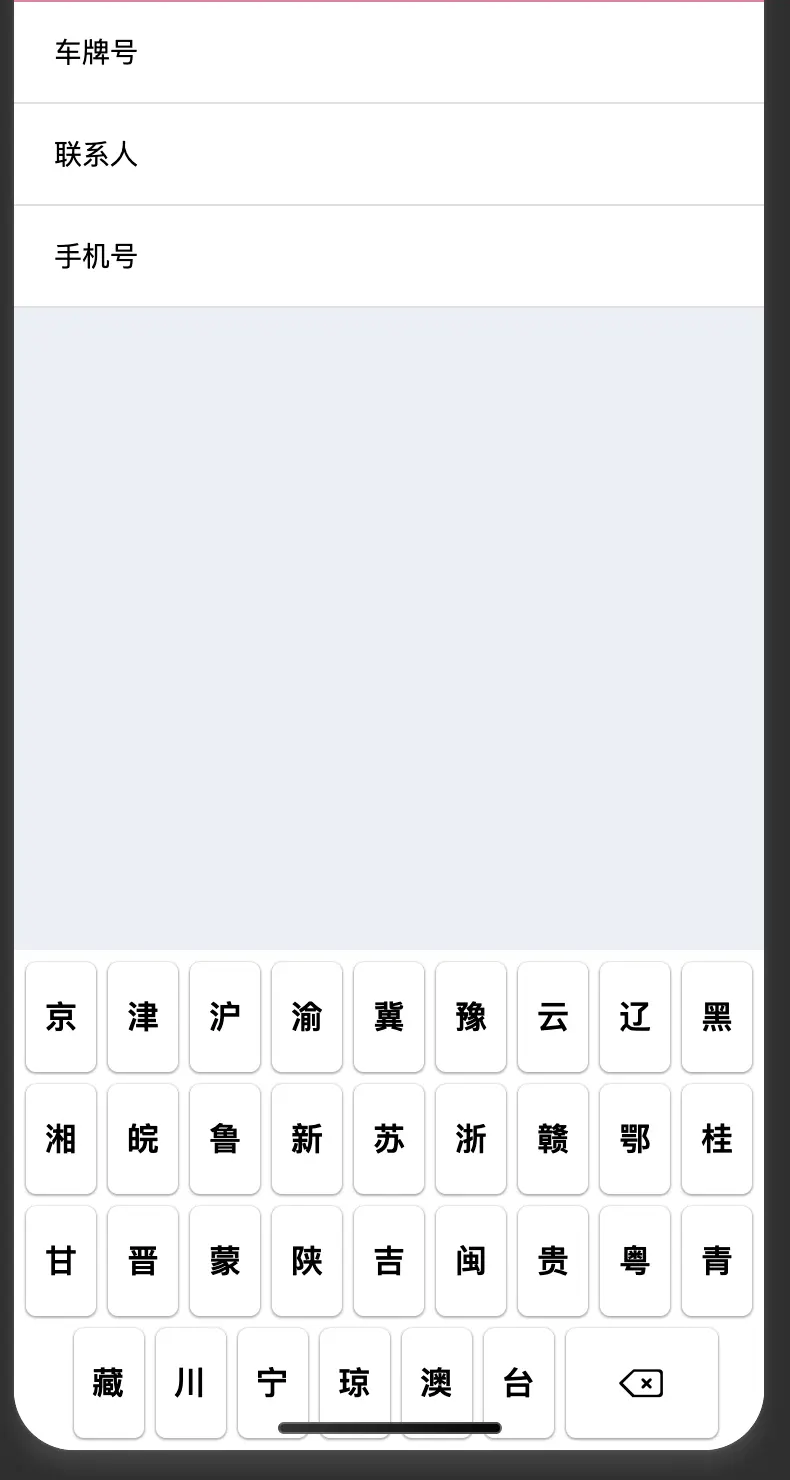The width and height of the screenshot is (790, 1480).
Task: Tap the 渝 key
Action: (307, 1017)
